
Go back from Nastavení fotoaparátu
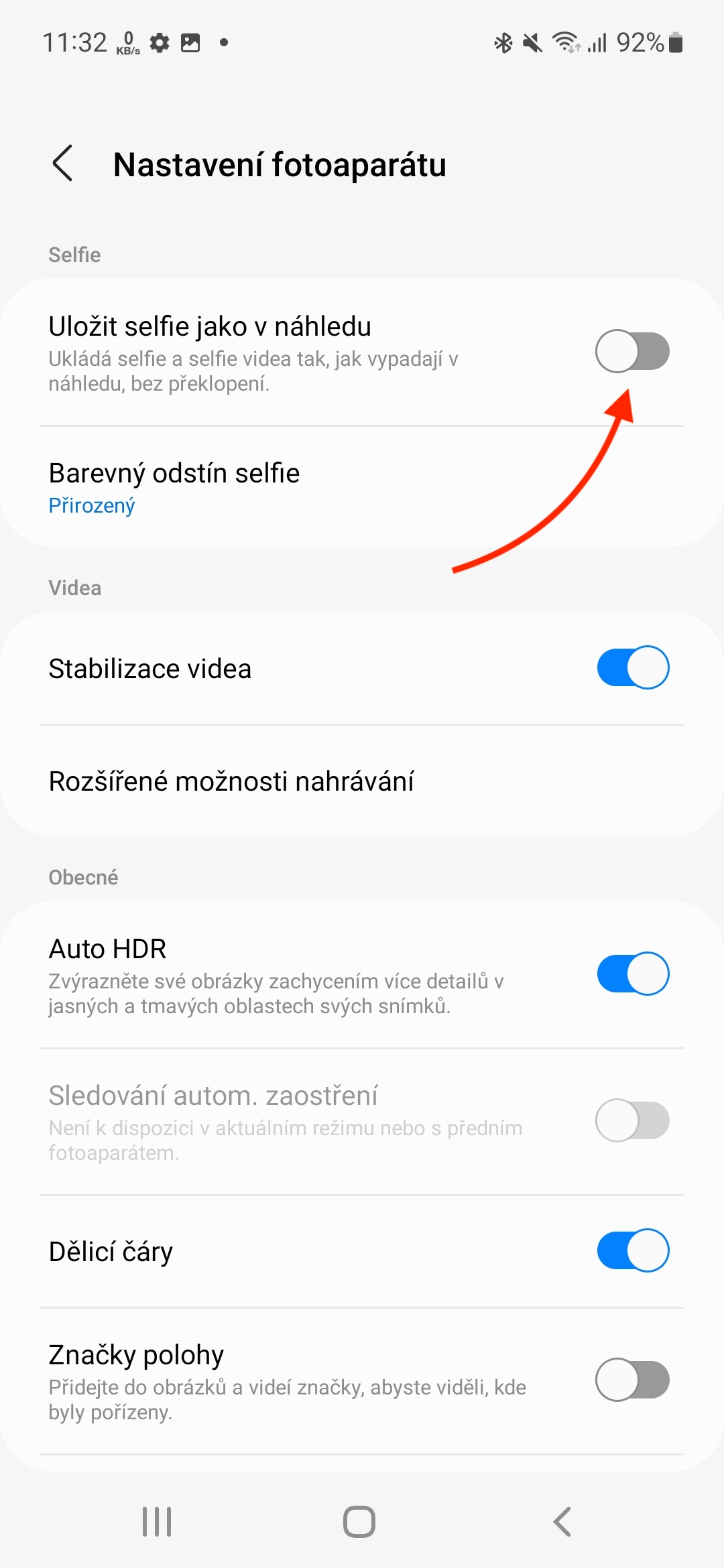pos(63,163)
